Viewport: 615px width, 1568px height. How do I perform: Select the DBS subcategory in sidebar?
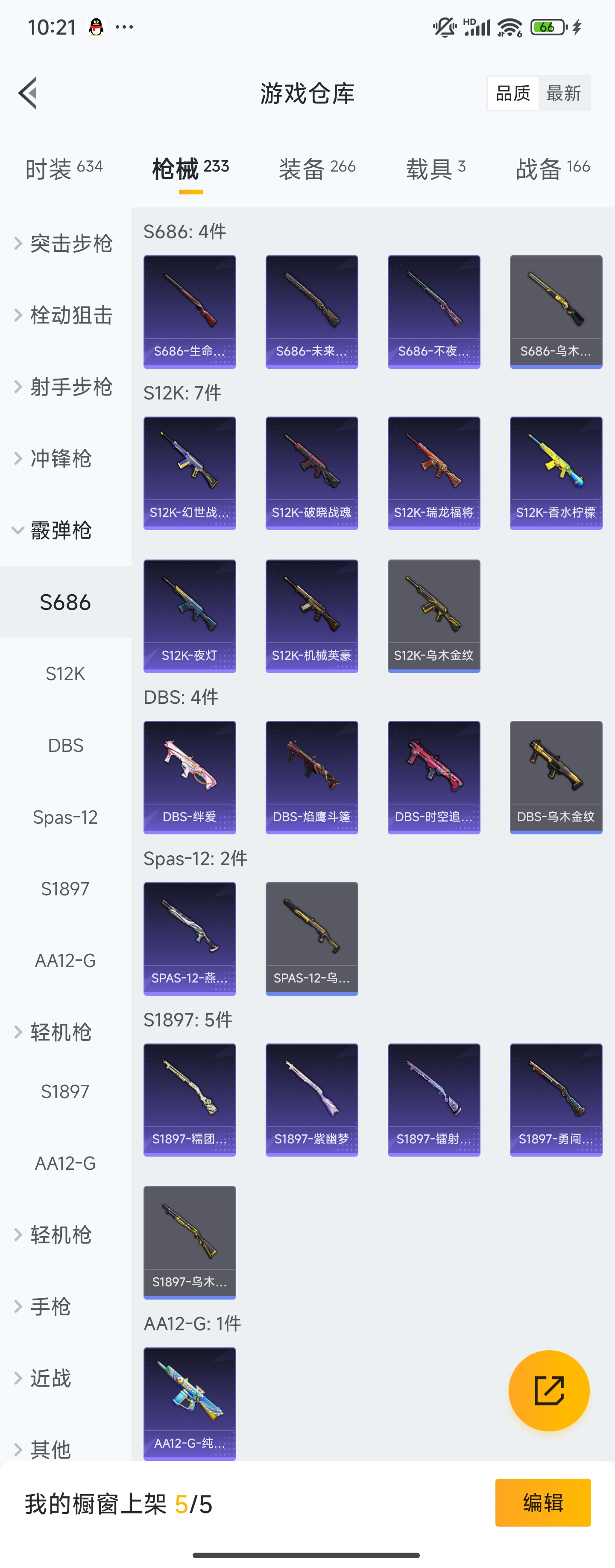click(65, 746)
